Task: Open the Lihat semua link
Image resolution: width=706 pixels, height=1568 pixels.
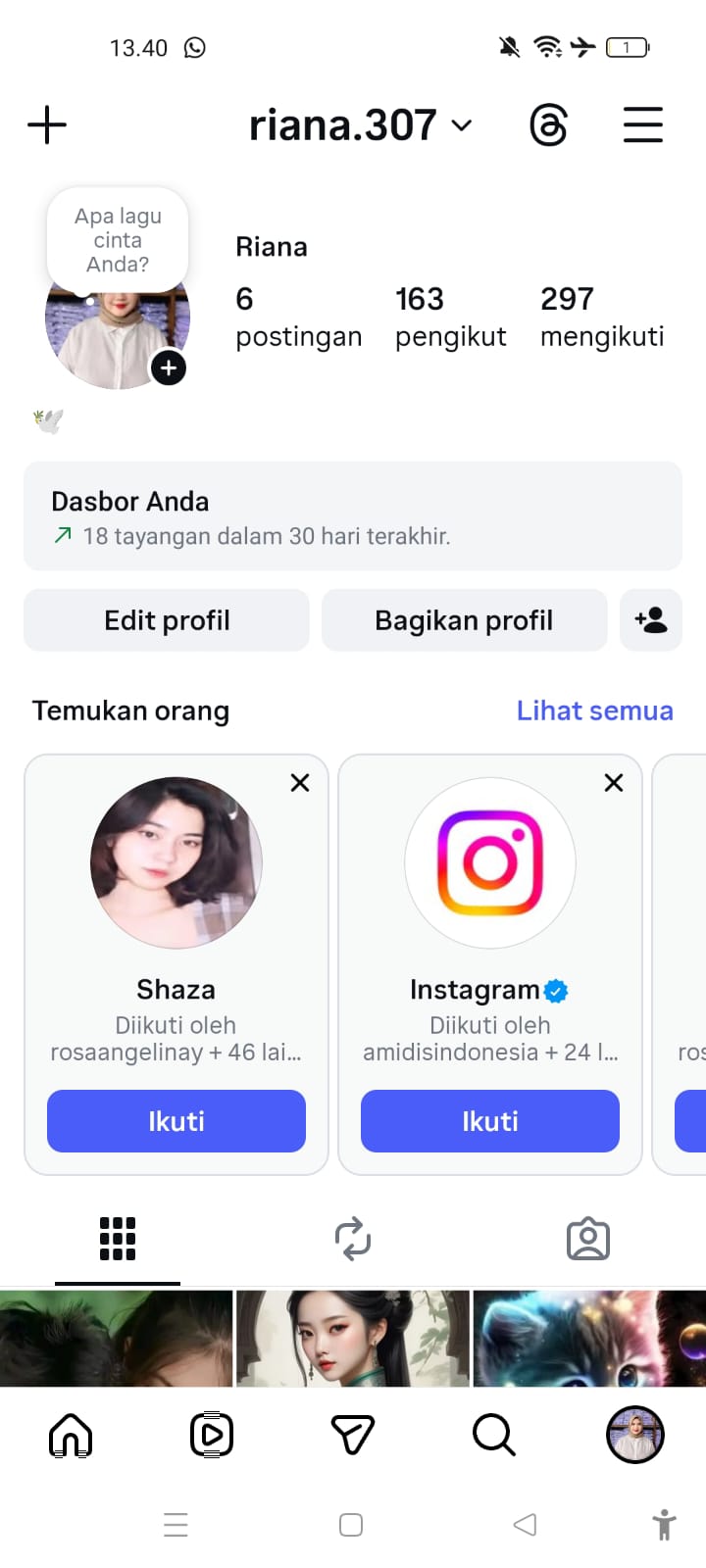Action: (594, 710)
